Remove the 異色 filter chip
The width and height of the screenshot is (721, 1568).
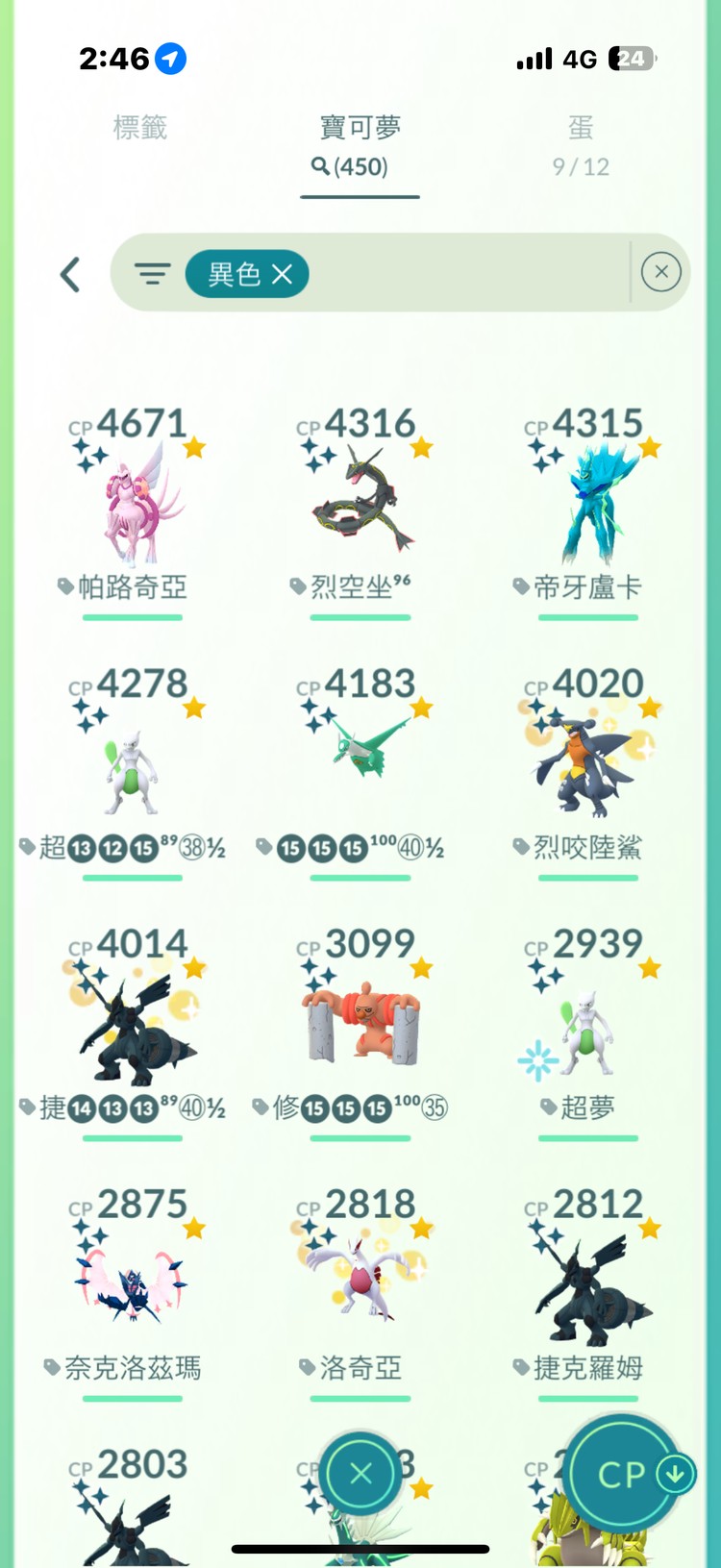[282, 275]
